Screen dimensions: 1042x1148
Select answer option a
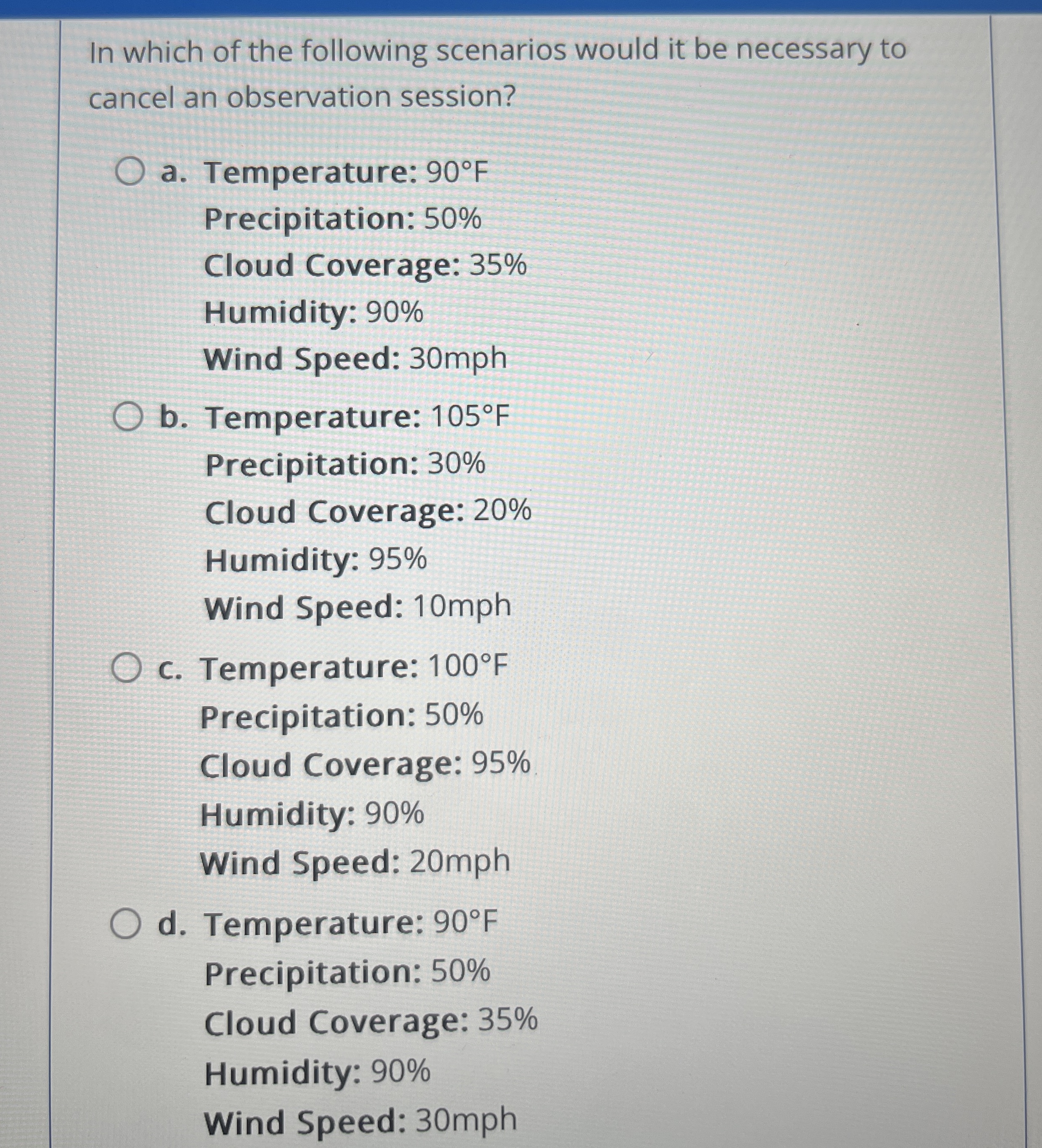pyautogui.click(x=129, y=173)
